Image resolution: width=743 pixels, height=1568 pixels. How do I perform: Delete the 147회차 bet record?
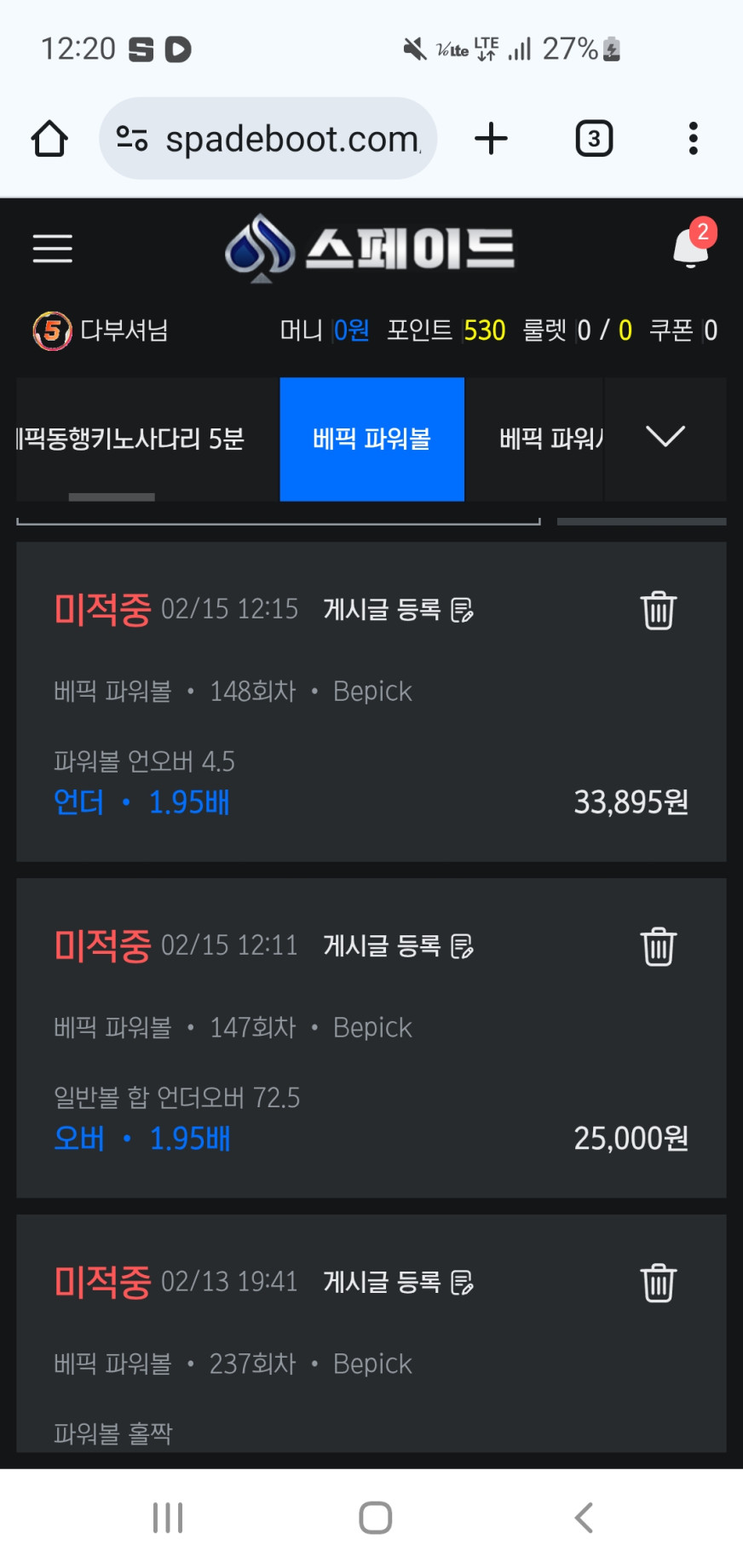pos(658,946)
